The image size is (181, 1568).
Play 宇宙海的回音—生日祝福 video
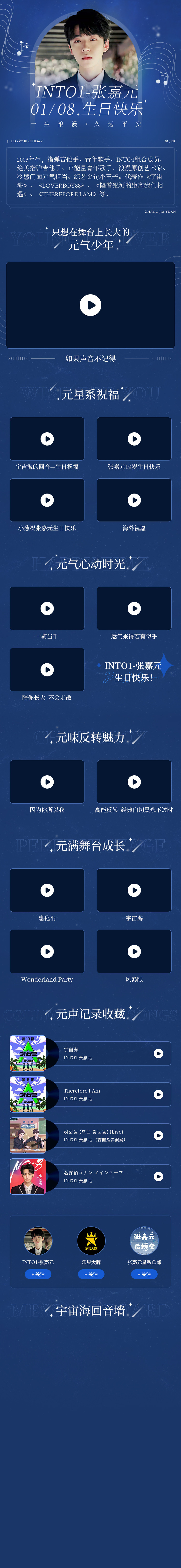[x=47, y=439]
